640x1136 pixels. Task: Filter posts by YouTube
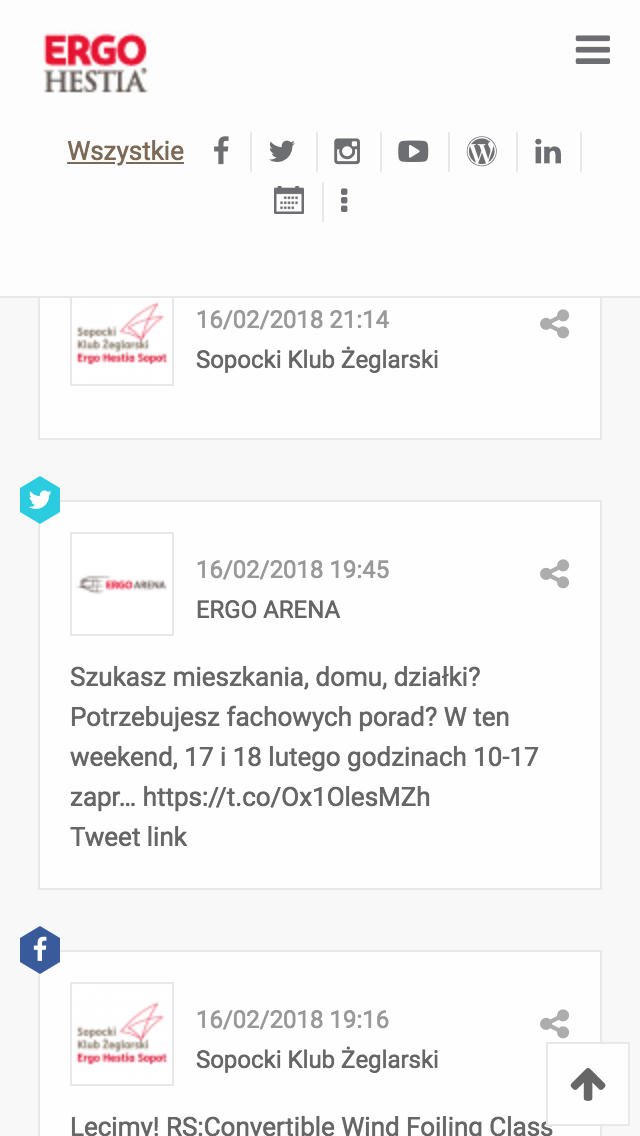point(413,152)
